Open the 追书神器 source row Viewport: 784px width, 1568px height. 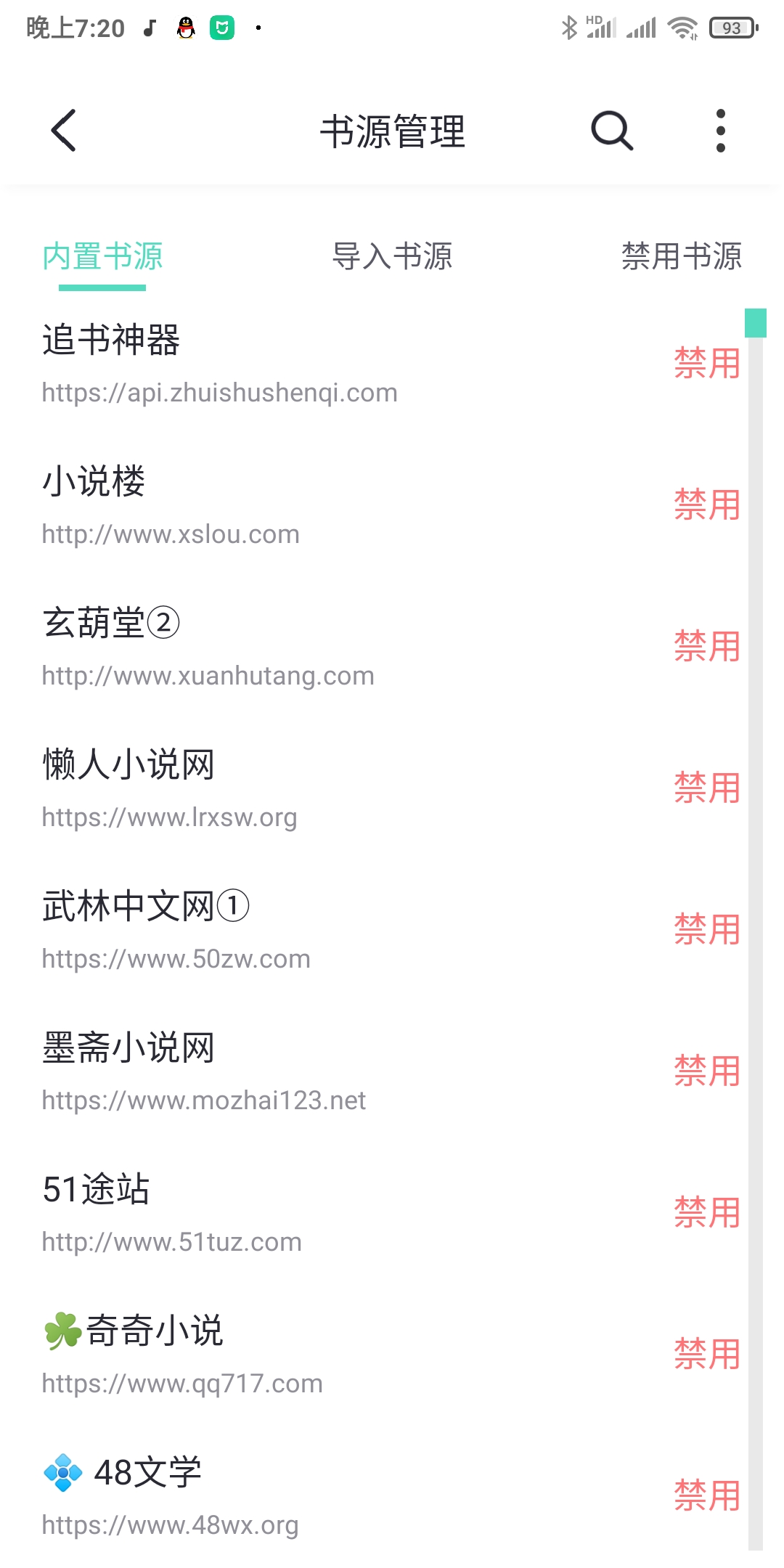(290, 363)
